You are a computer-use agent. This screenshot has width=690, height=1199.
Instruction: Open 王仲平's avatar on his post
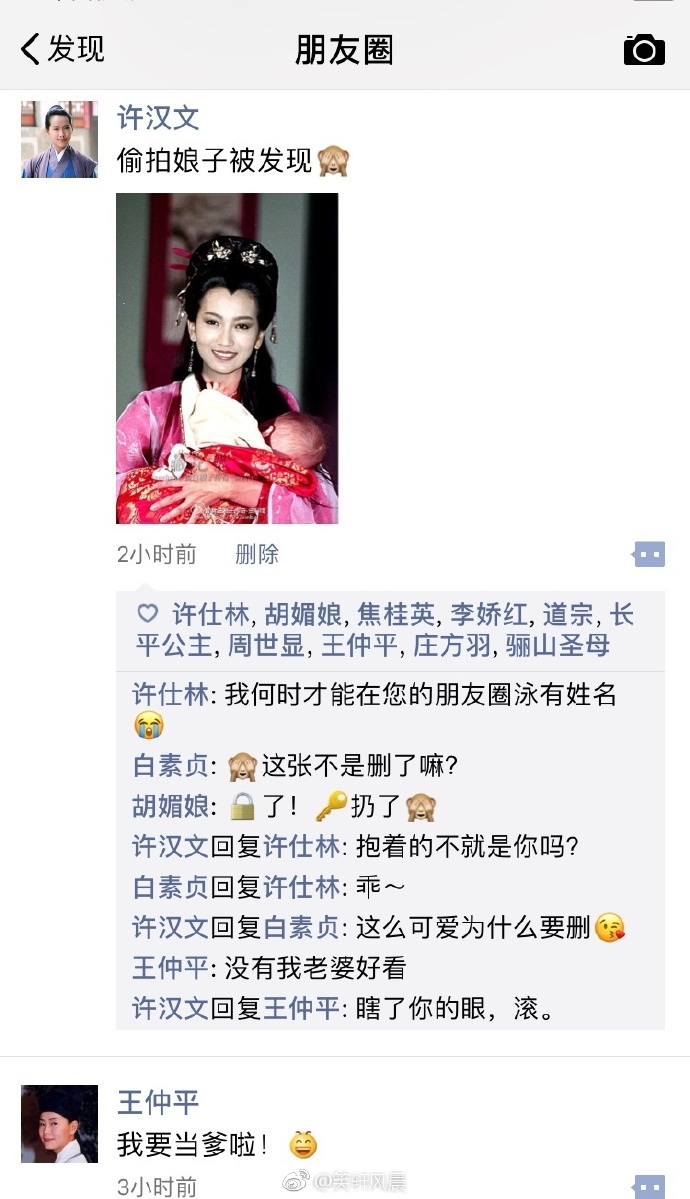point(59,1123)
